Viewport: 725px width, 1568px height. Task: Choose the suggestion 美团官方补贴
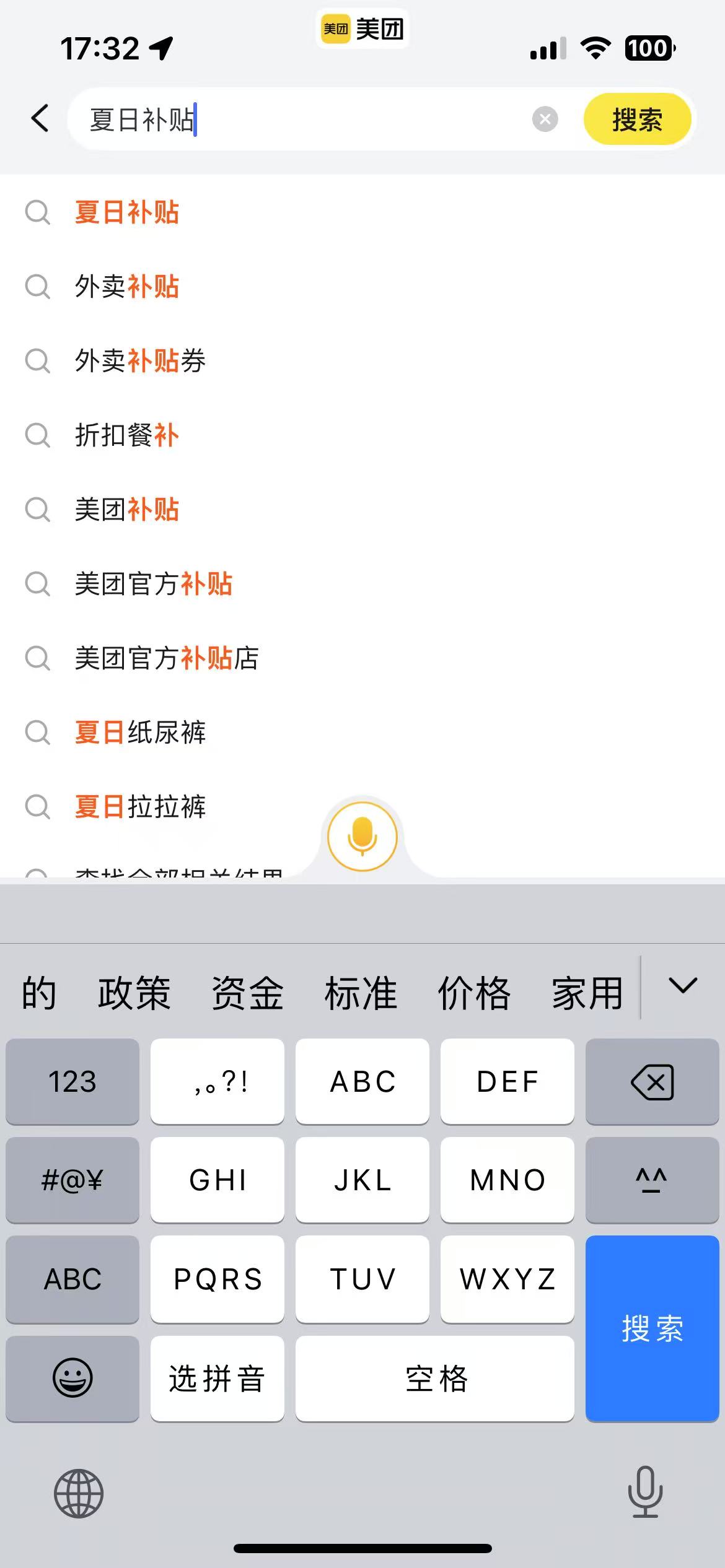pos(362,583)
